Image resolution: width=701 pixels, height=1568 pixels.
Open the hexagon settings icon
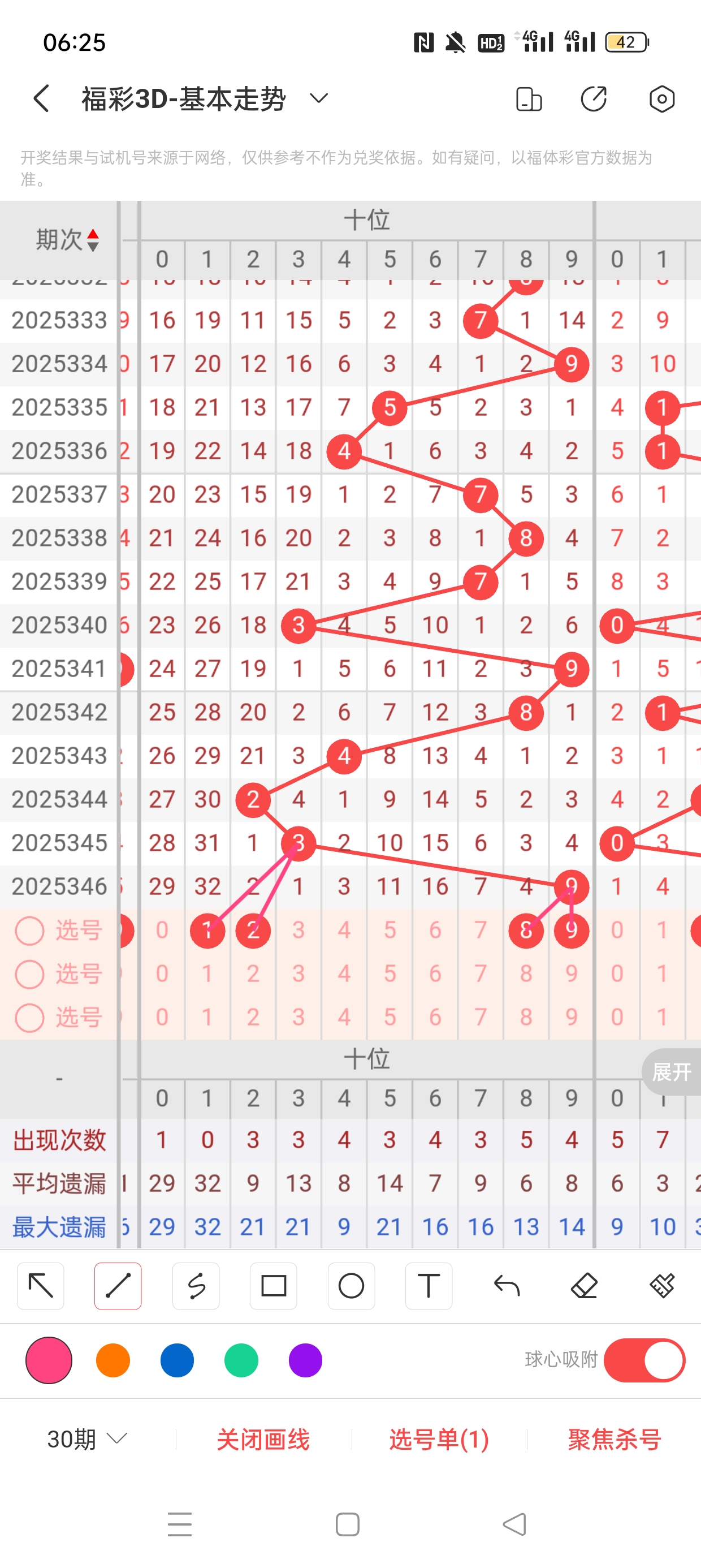tap(661, 98)
